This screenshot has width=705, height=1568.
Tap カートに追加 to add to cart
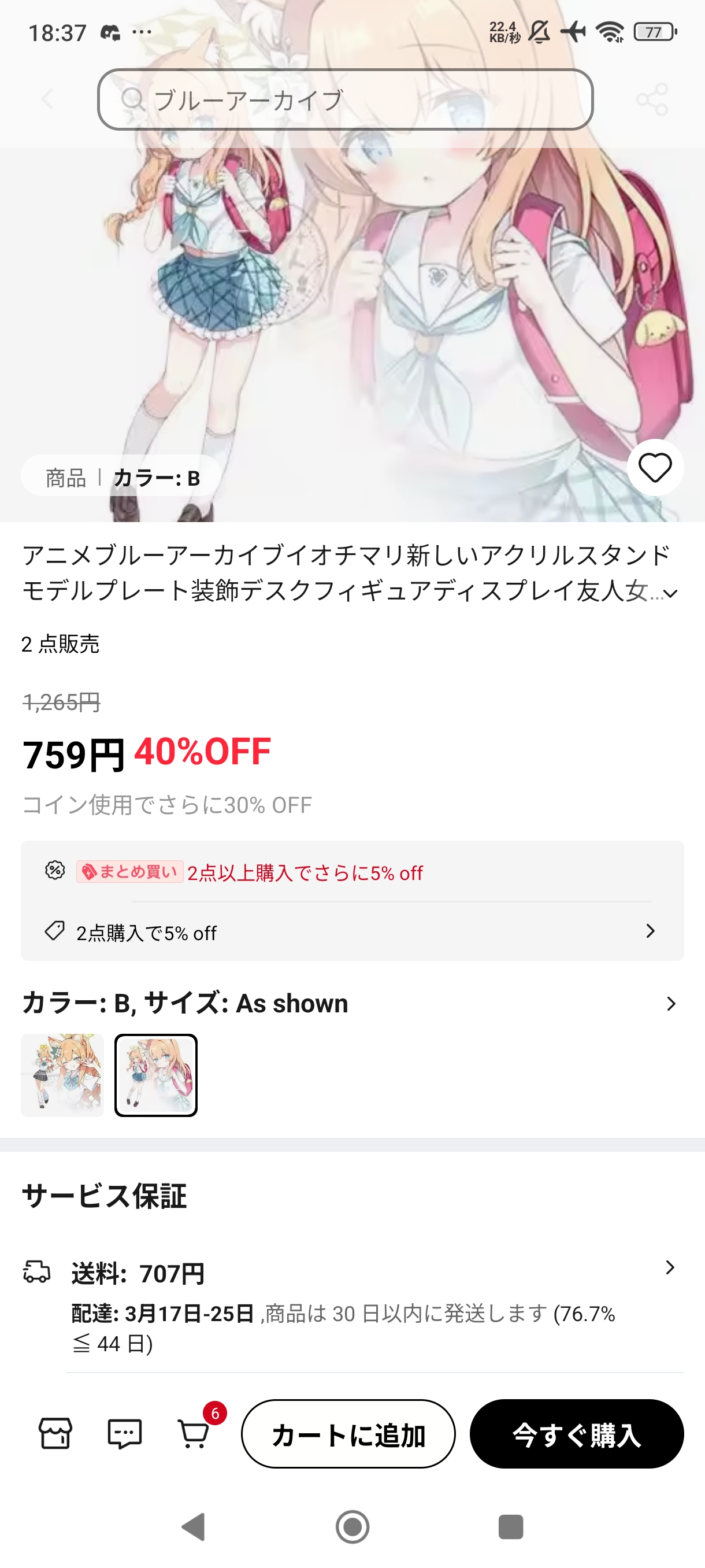(348, 1434)
